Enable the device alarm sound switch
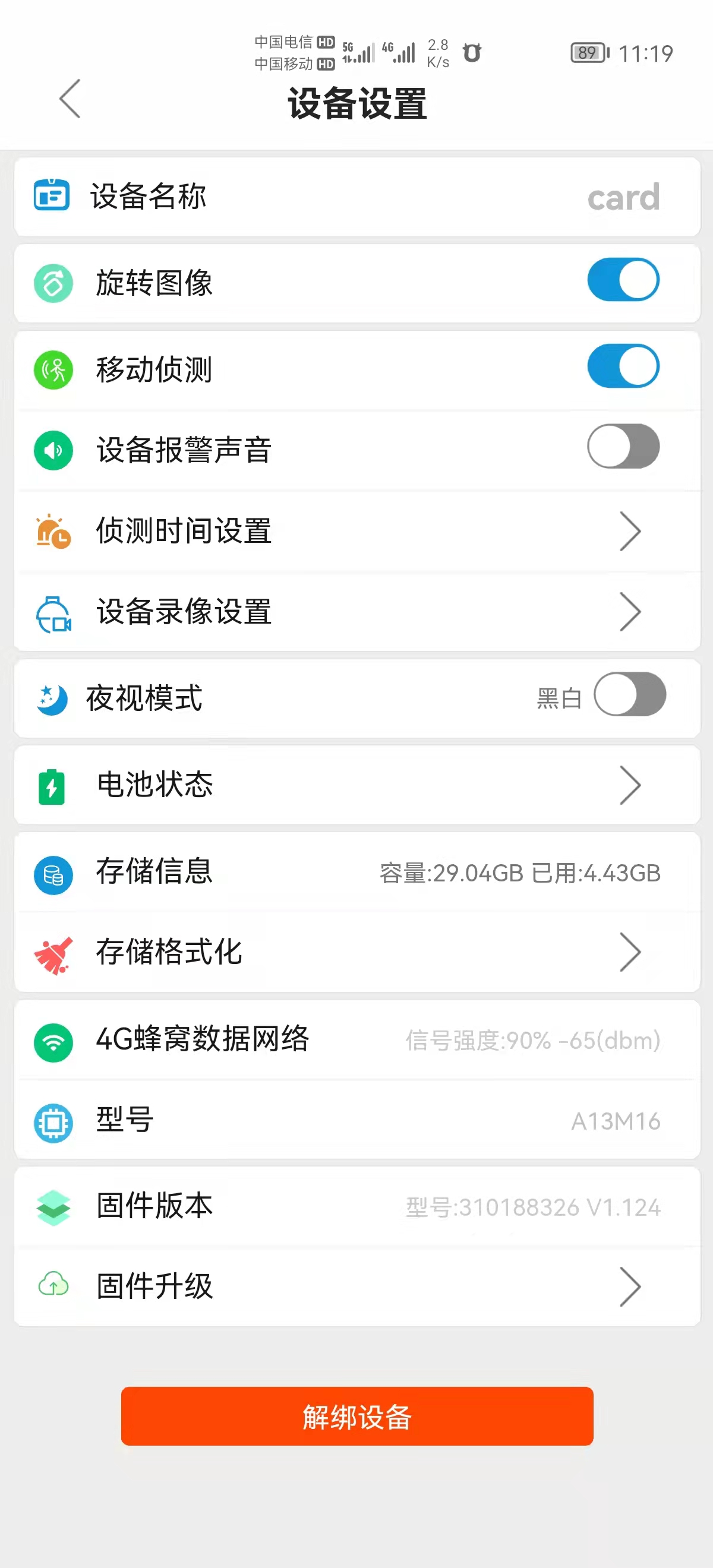 pyautogui.click(x=623, y=446)
